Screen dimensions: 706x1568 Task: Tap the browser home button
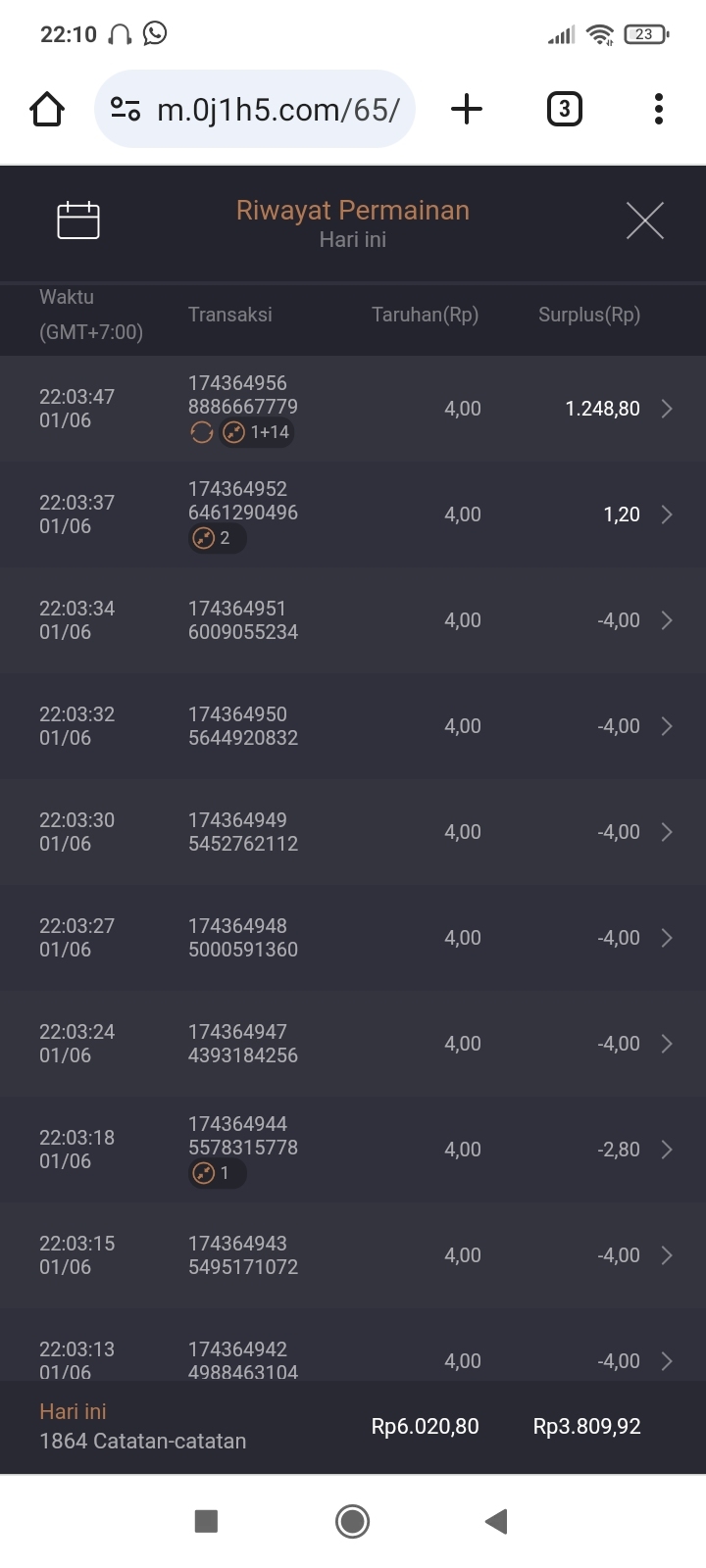click(x=47, y=109)
